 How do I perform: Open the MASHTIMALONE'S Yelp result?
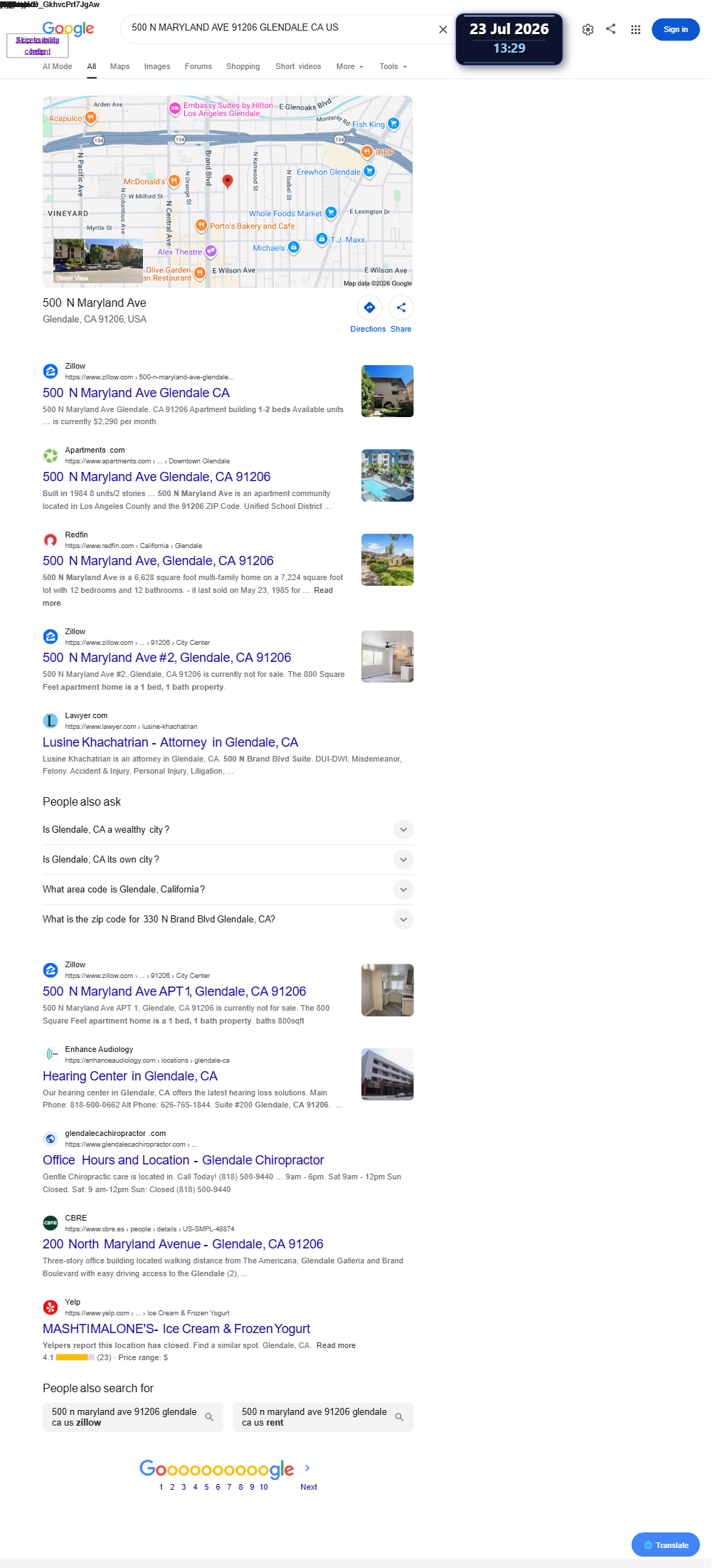[x=176, y=1329]
